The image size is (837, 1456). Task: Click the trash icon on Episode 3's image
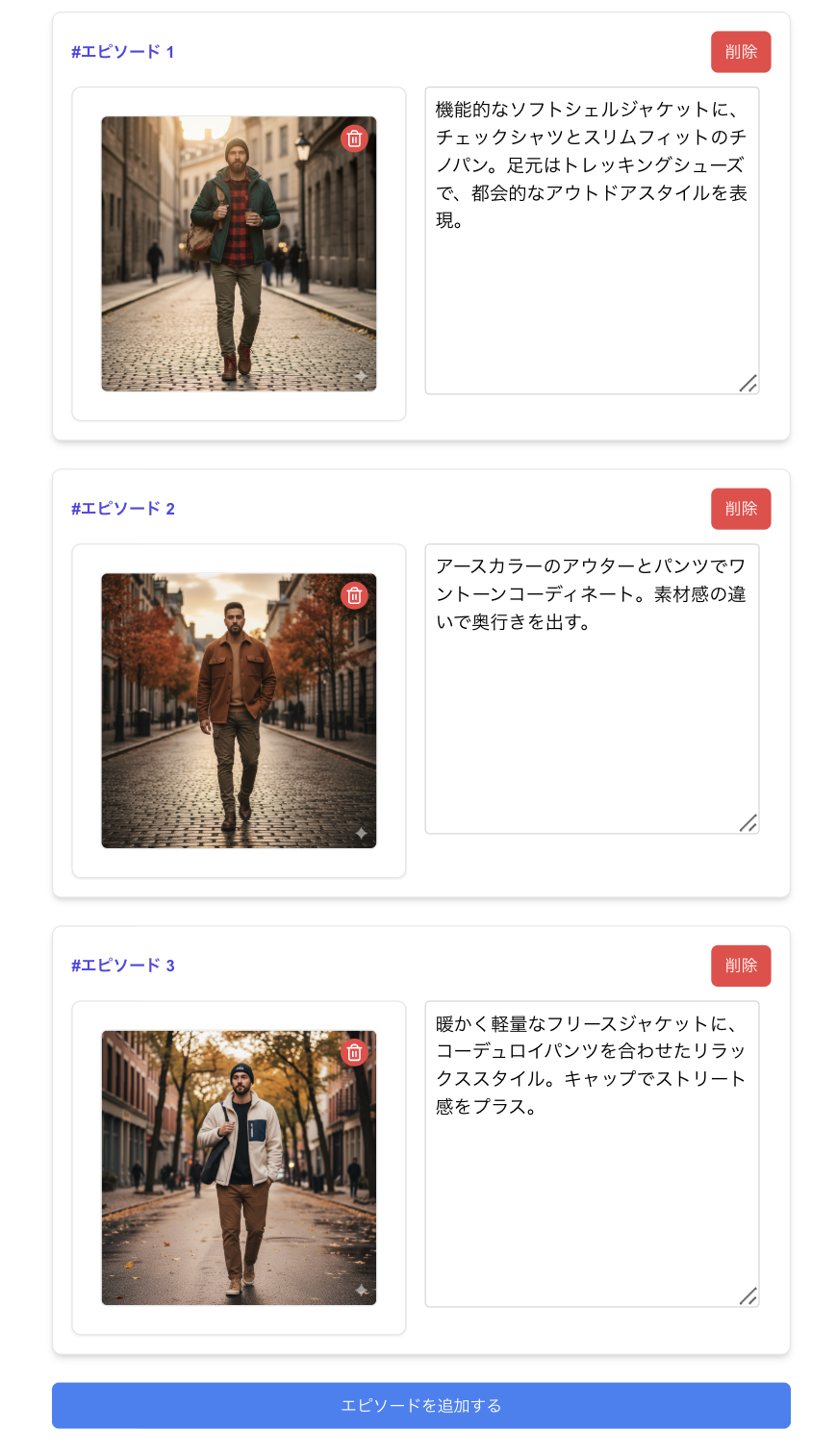point(354,1052)
